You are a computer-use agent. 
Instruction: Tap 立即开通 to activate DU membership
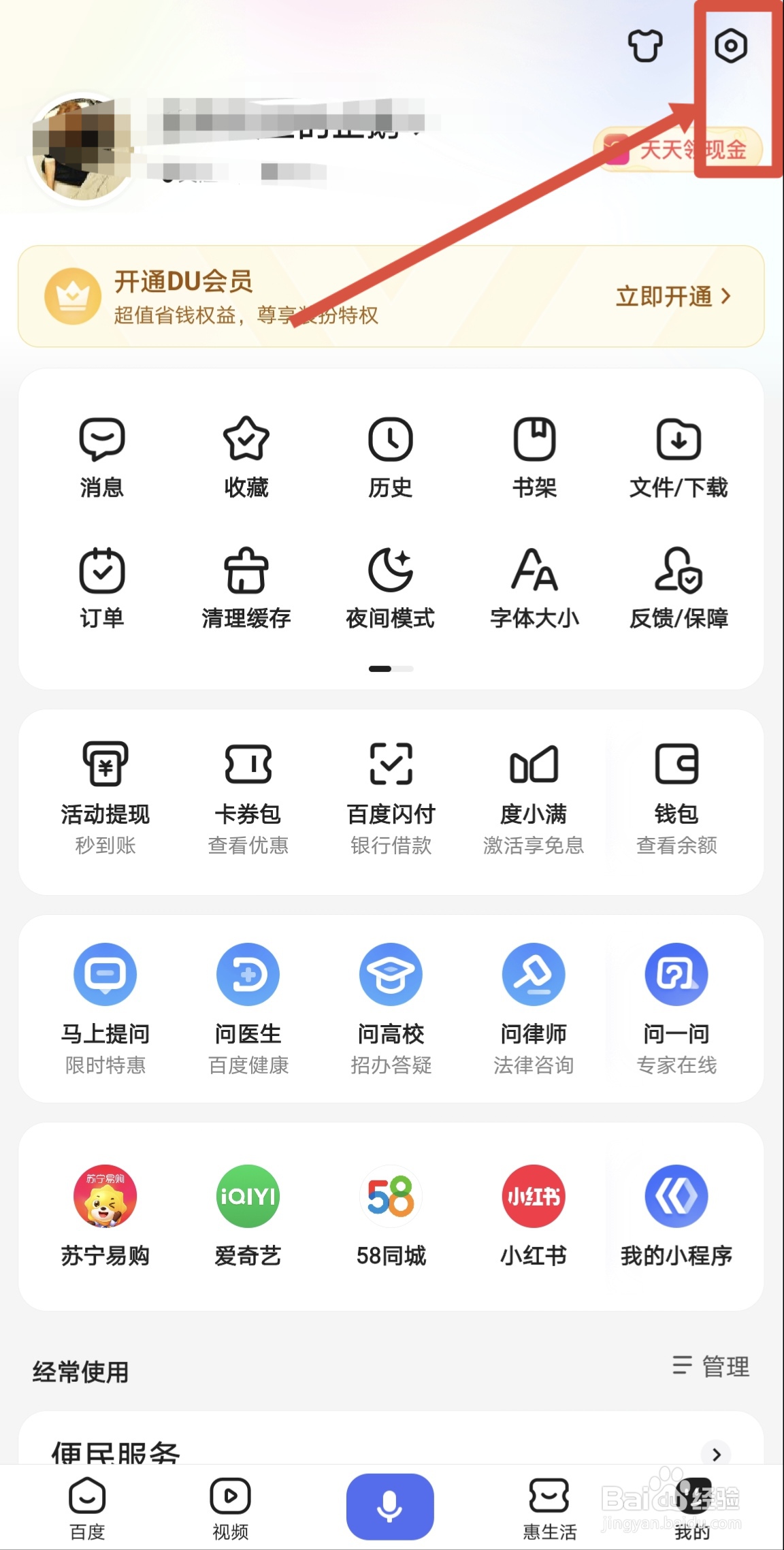pos(672,297)
